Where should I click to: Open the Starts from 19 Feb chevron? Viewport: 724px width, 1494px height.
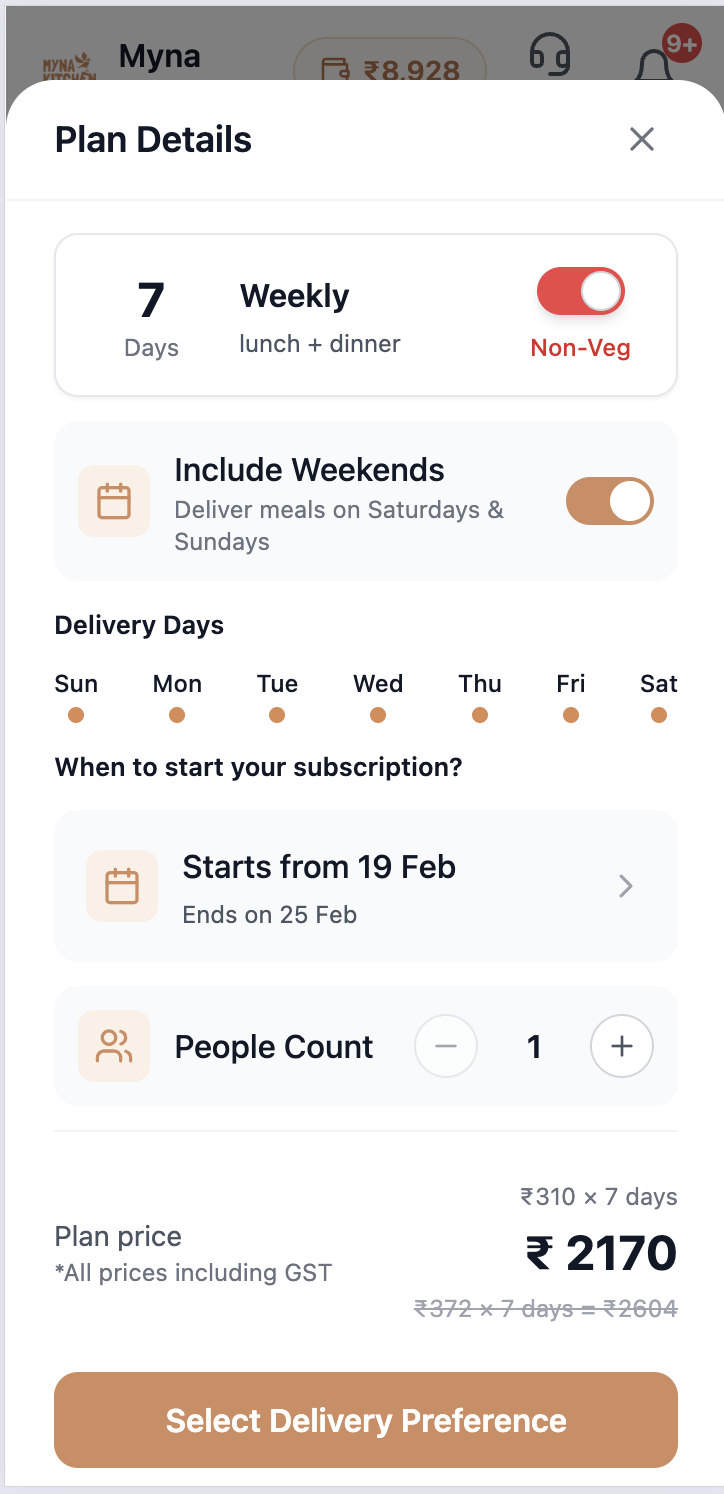(x=626, y=886)
